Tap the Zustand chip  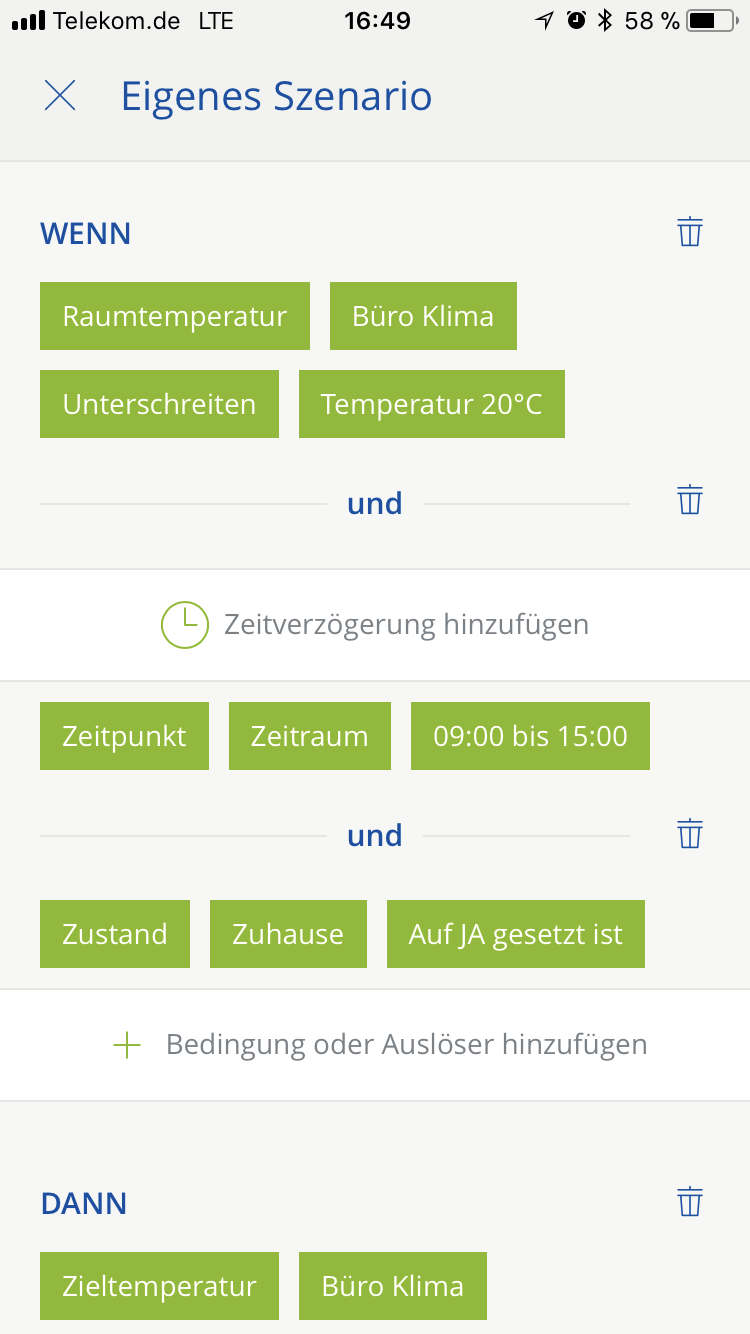pyautogui.click(x=115, y=934)
